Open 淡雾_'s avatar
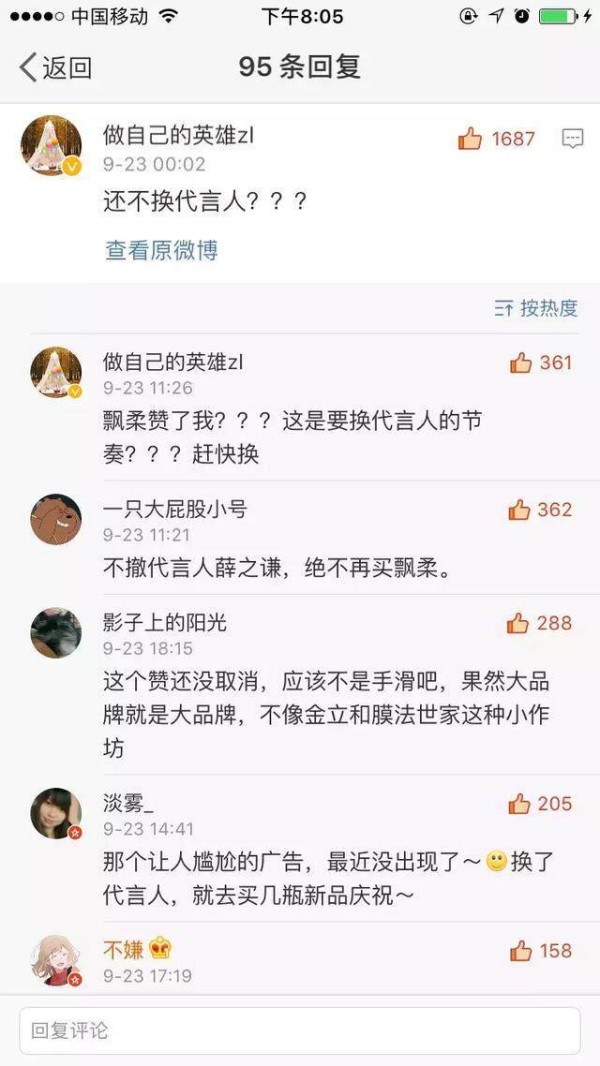The height and width of the screenshot is (1066, 600). [56, 813]
